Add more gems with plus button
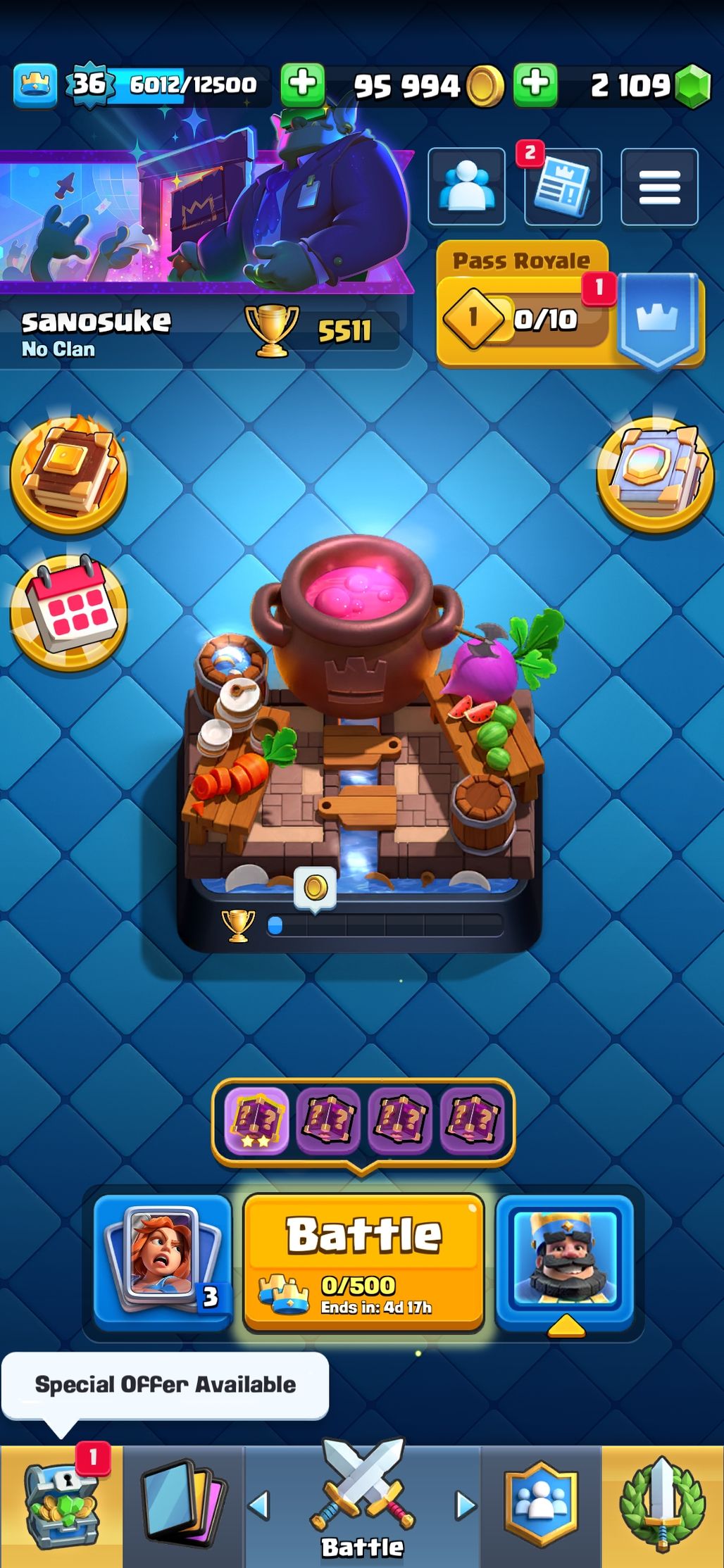Image resolution: width=724 pixels, height=1568 pixels. [x=535, y=84]
